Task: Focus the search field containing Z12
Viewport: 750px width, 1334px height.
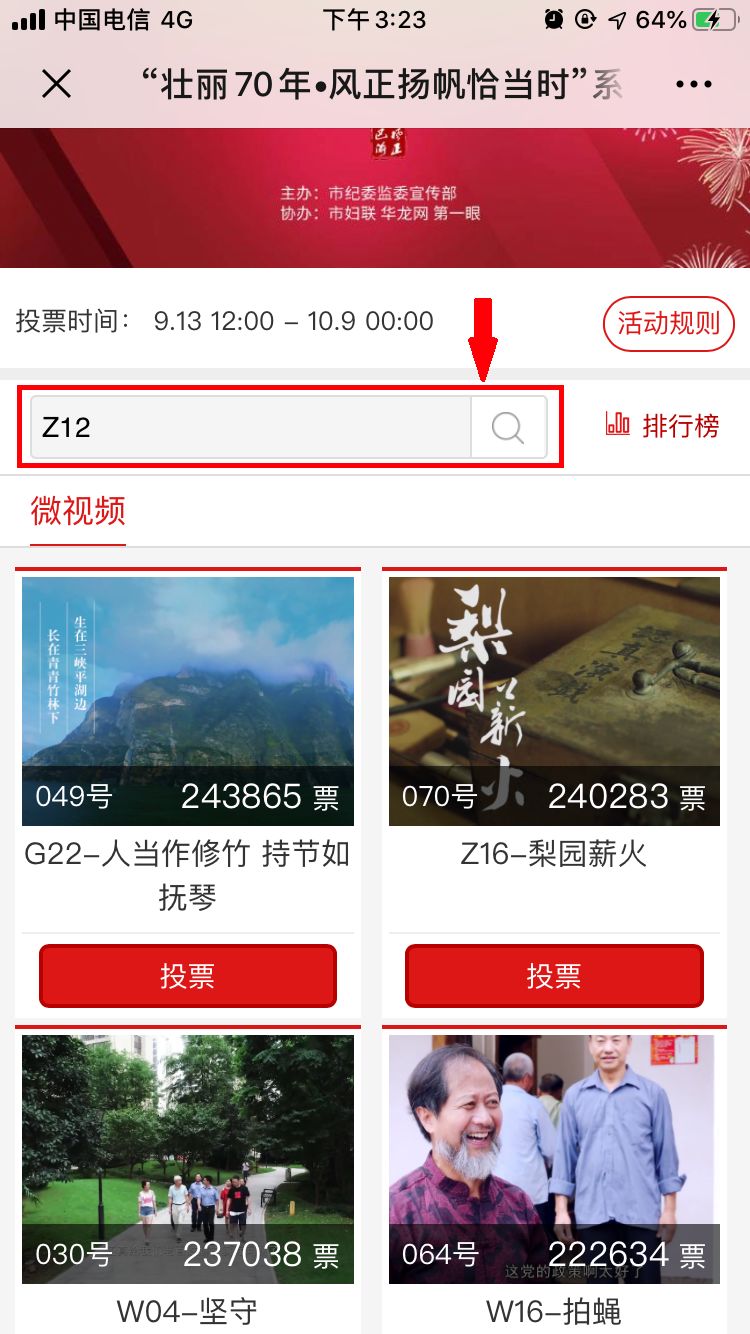Action: 250,428
